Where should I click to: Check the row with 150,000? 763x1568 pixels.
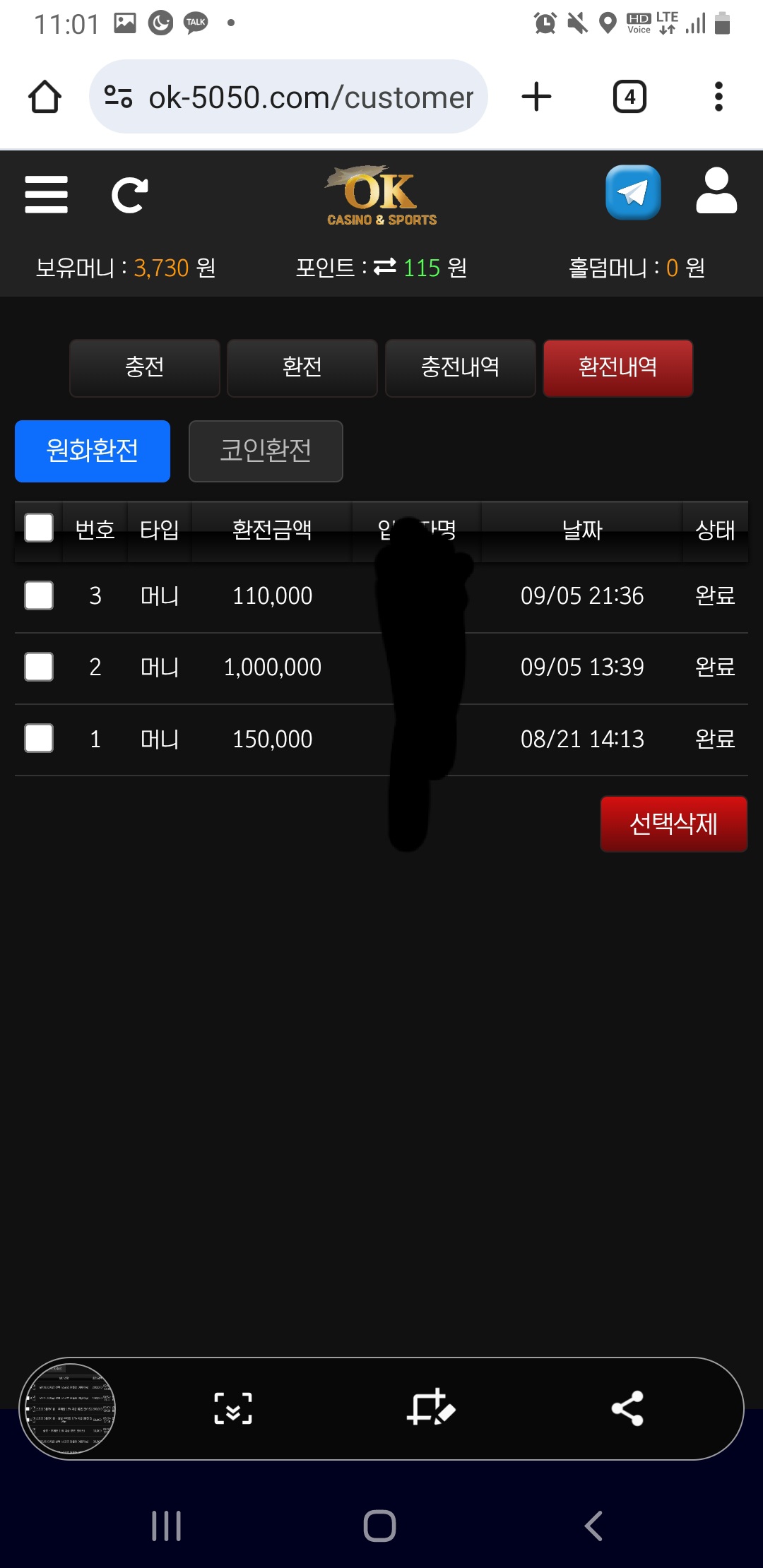(x=39, y=739)
